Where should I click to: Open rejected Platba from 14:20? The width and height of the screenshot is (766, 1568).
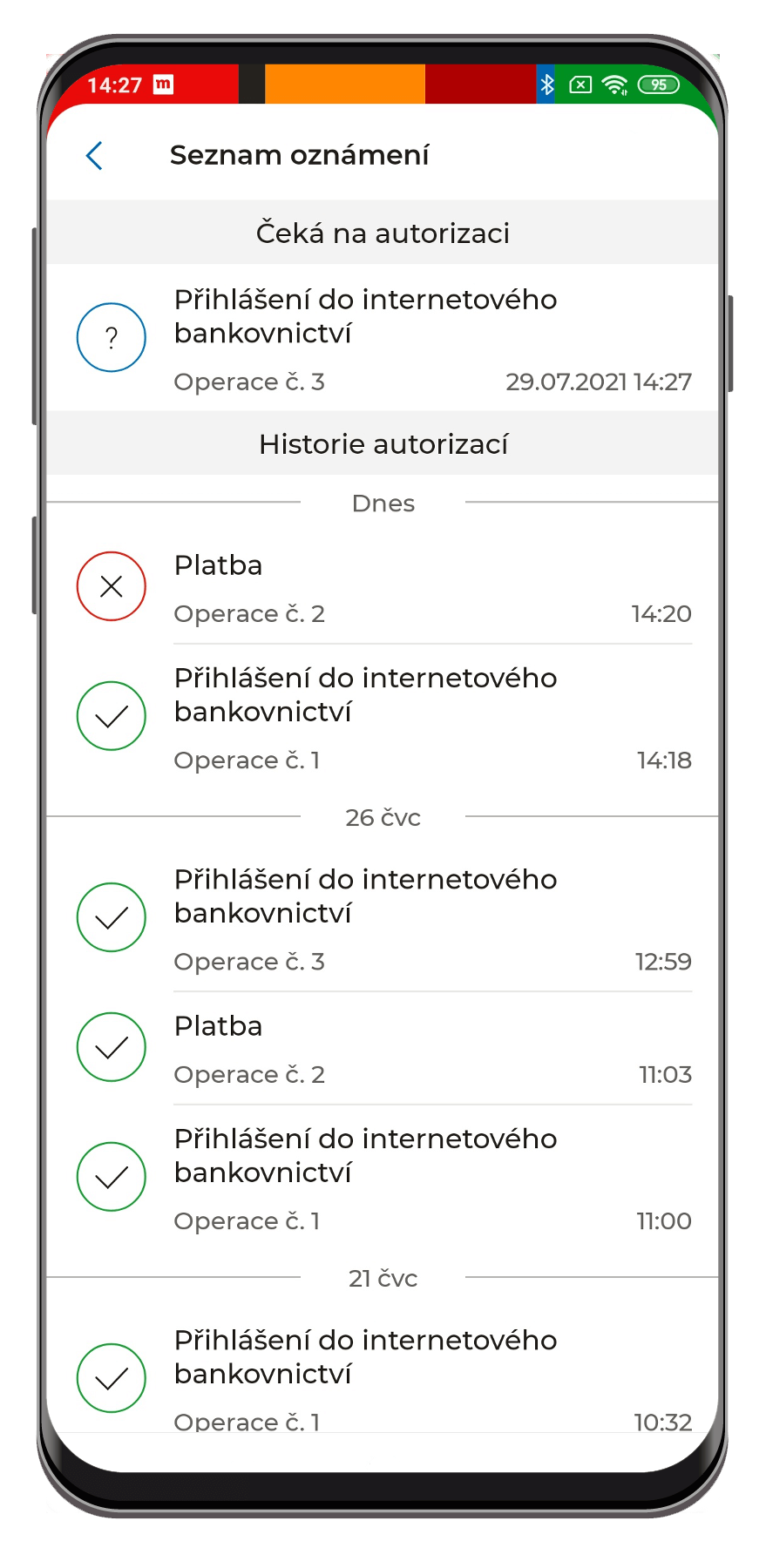point(383,587)
